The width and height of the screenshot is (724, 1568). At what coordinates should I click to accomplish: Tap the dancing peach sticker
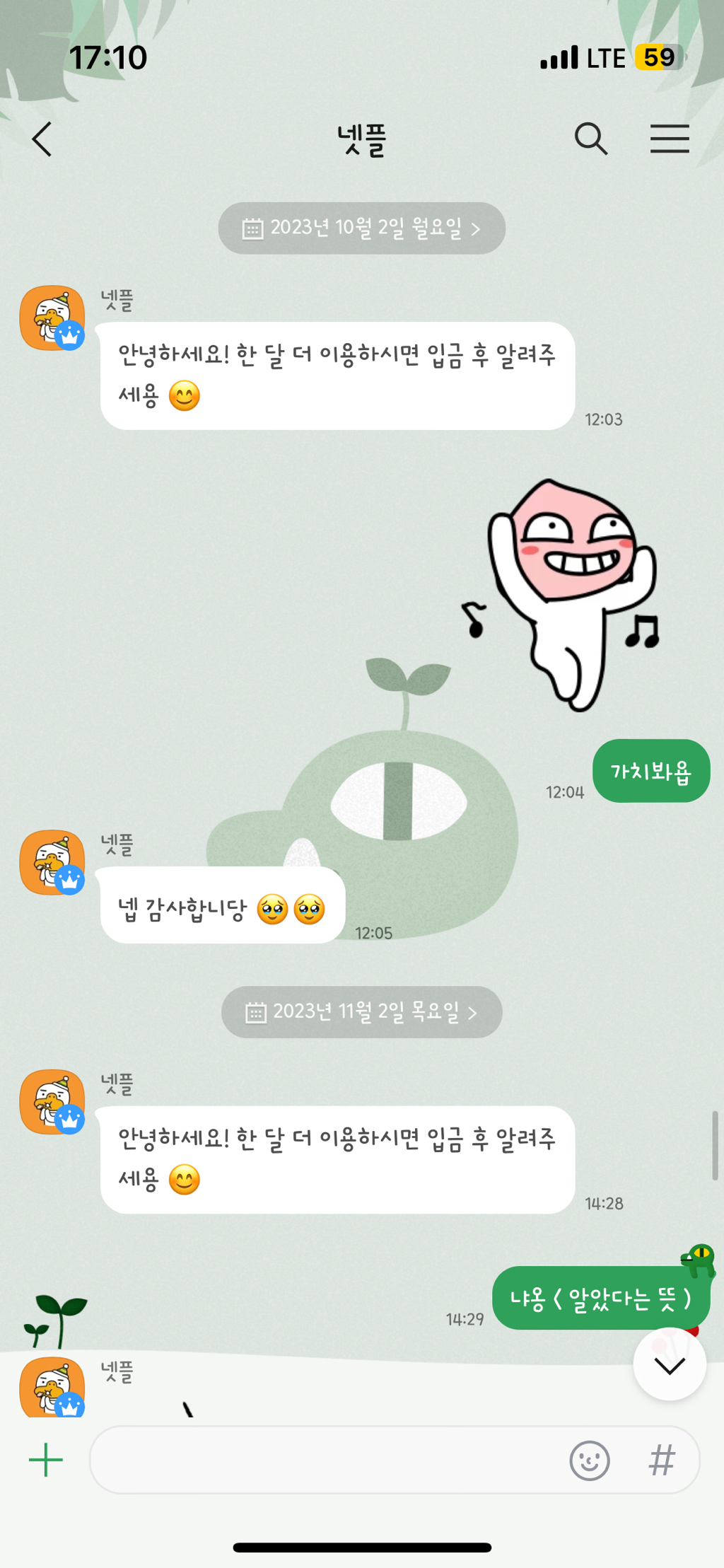click(573, 594)
